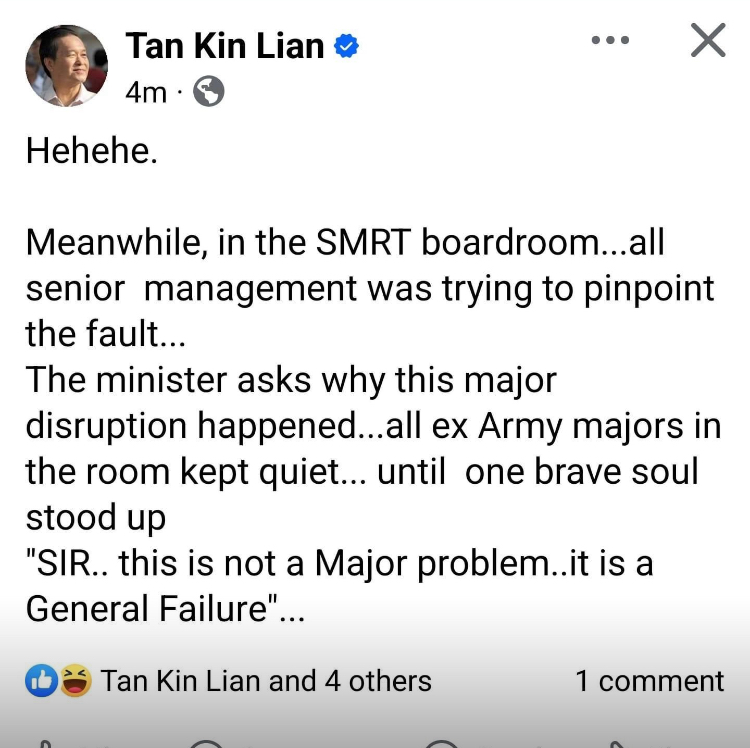Image resolution: width=750 pixels, height=748 pixels.
Task: Open the post's three-dot options menu
Action: [x=610, y=41]
